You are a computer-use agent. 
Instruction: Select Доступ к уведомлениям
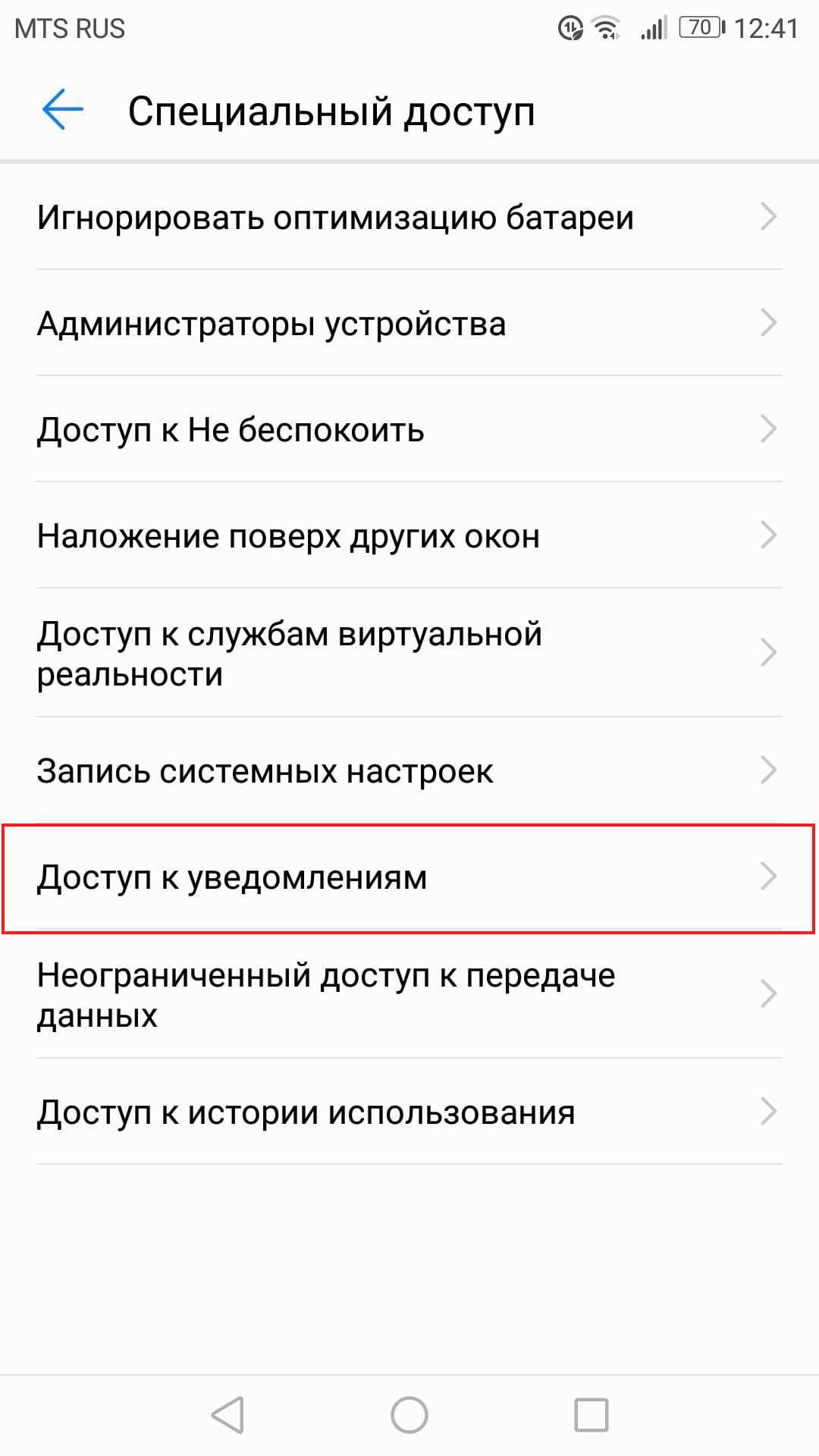409,877
